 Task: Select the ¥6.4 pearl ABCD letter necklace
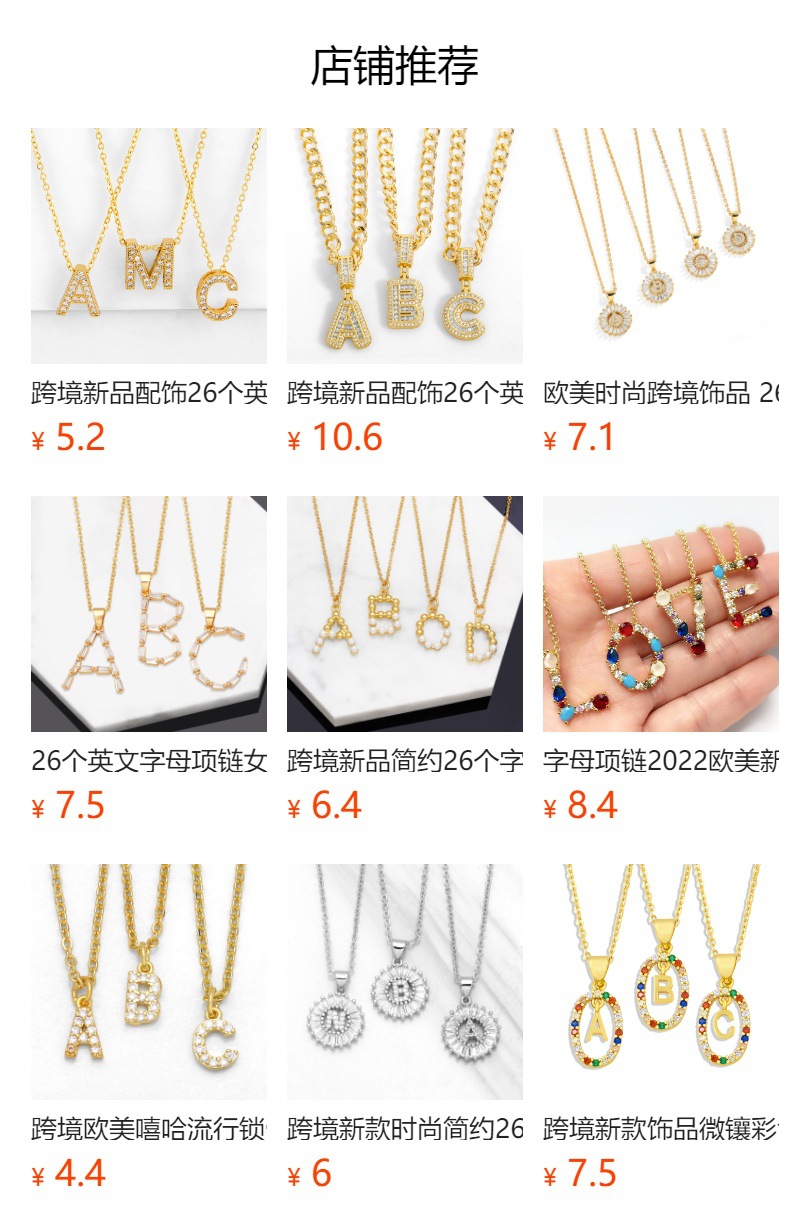click(x=404, y=614)
